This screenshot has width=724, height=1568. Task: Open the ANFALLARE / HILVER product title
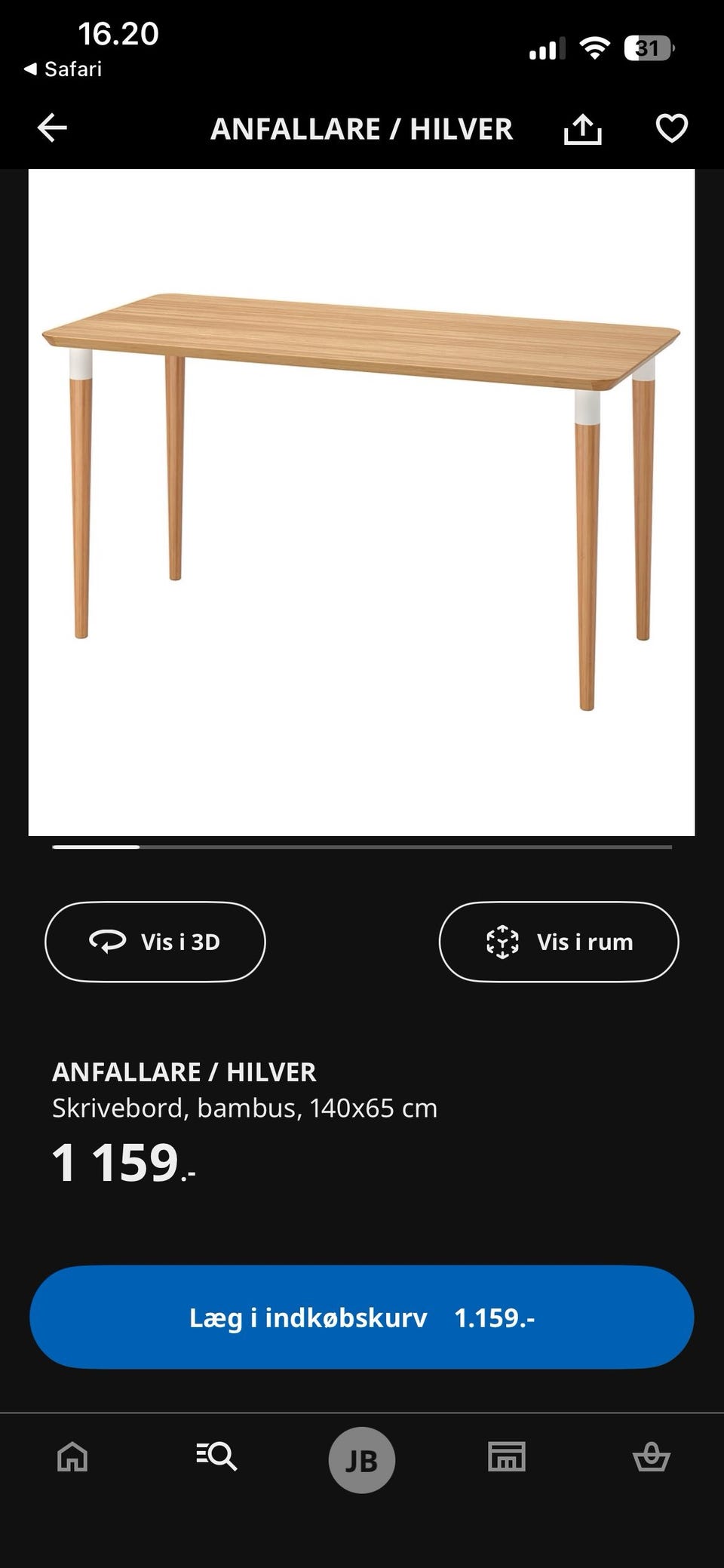tap(184, 1072)
